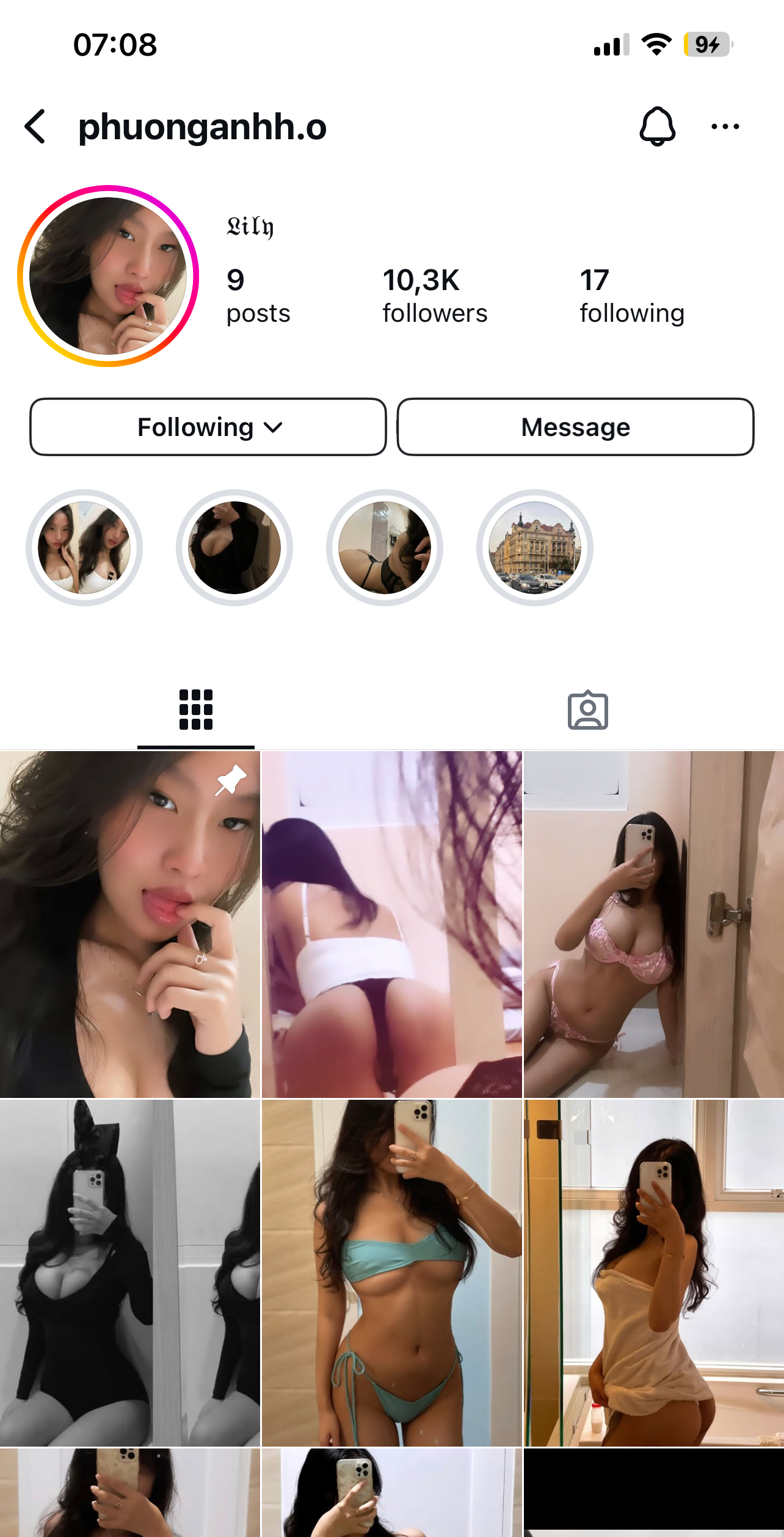Open the black-and-white mirror selfie post

tap(130, 1273)
